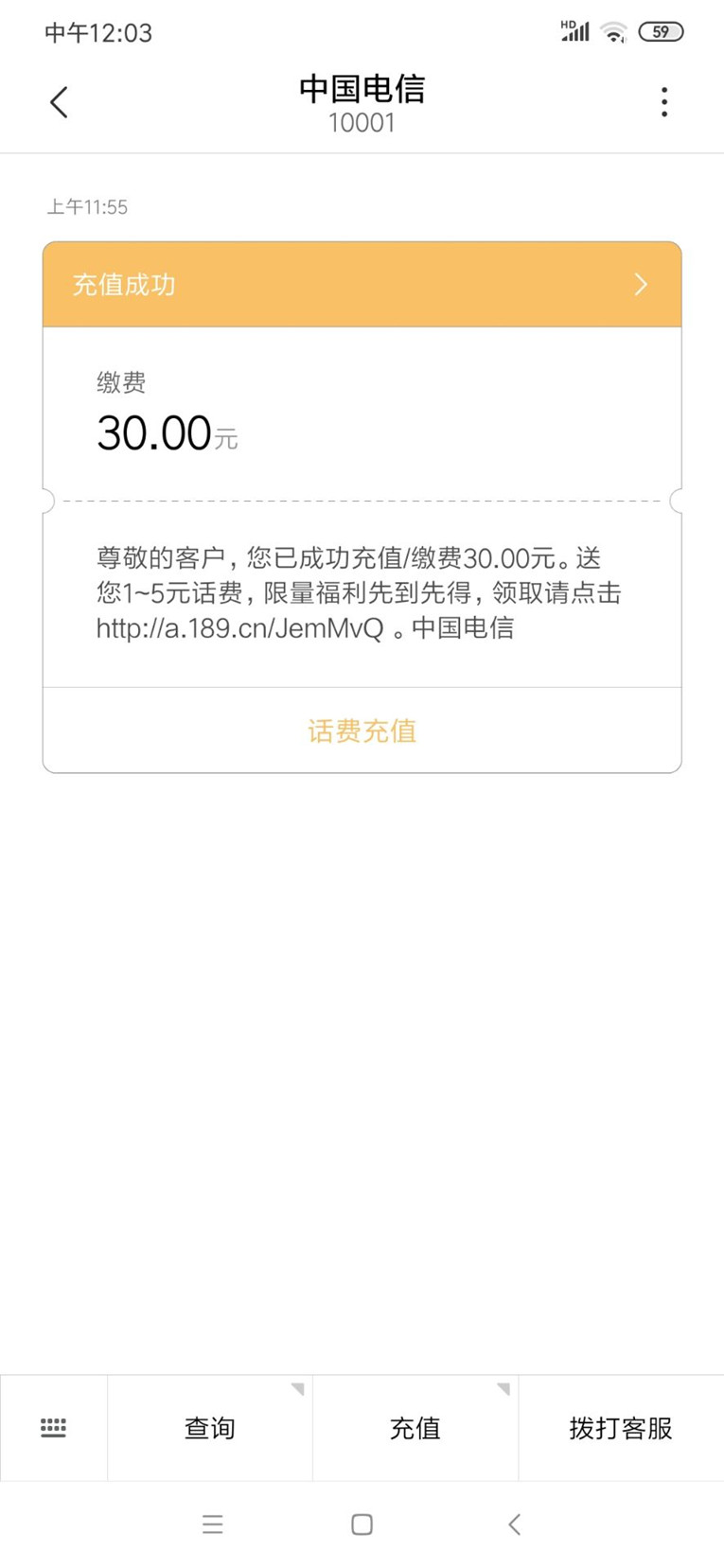Image resolution: width=724 pixels, height=1568 pixels.
Task: Open the system recent apps view
Action: [213, 1524]
